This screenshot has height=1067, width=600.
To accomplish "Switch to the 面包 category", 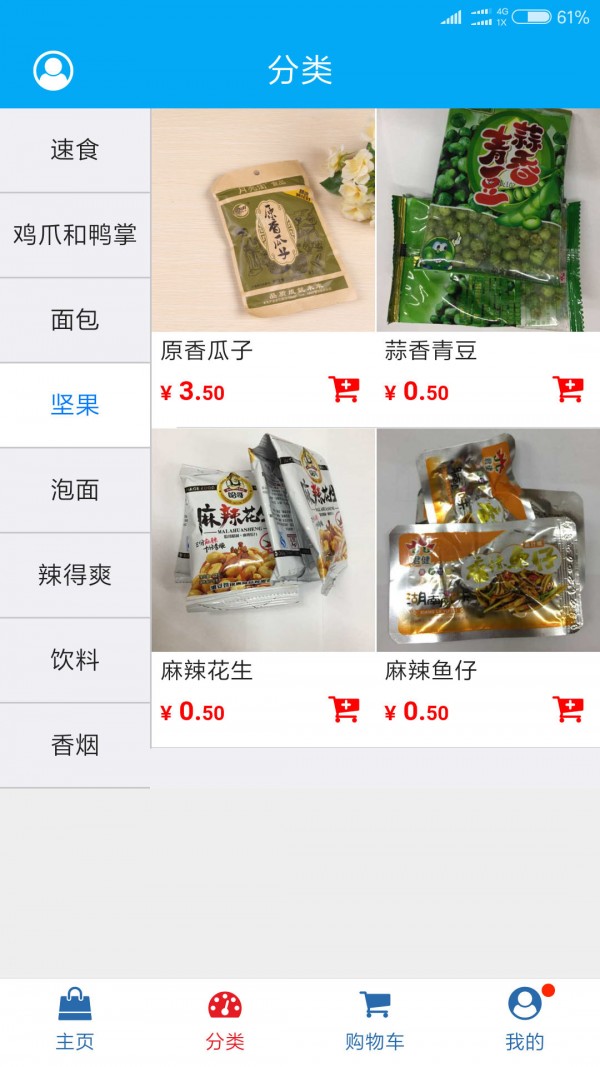I will (75, 320).
